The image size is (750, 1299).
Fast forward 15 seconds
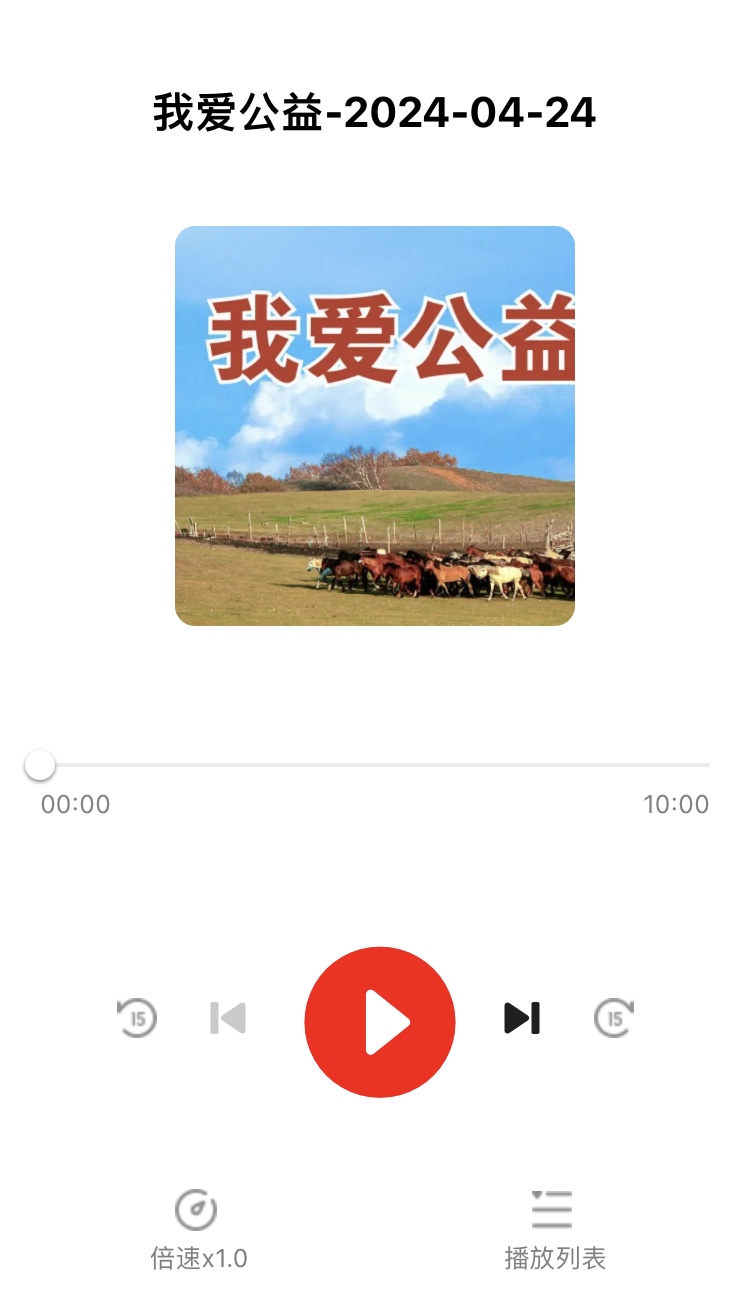[x=614, y=1018]
